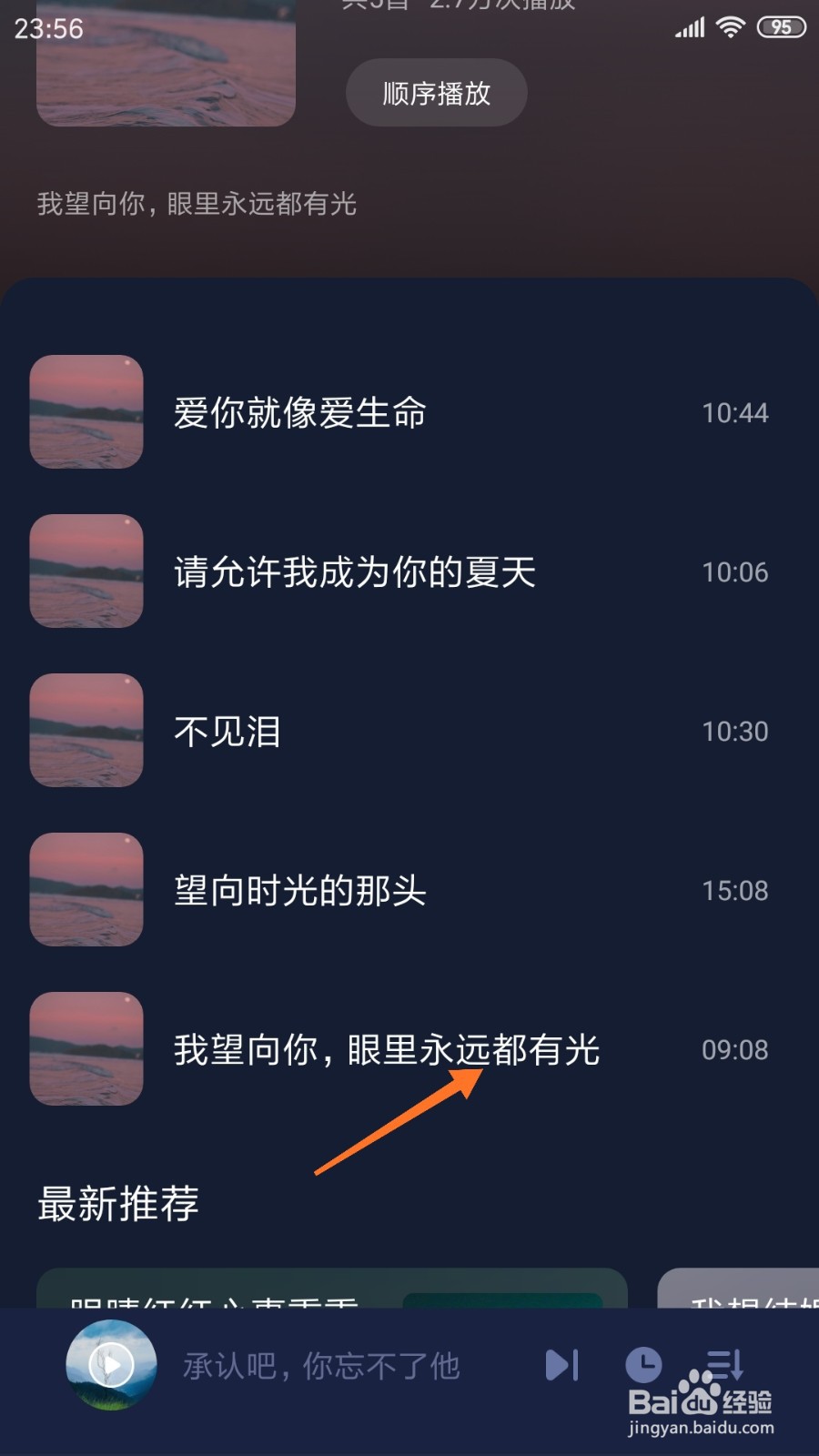Toggle playback of 承认吧，你忘不了他

coord(323,1365)
